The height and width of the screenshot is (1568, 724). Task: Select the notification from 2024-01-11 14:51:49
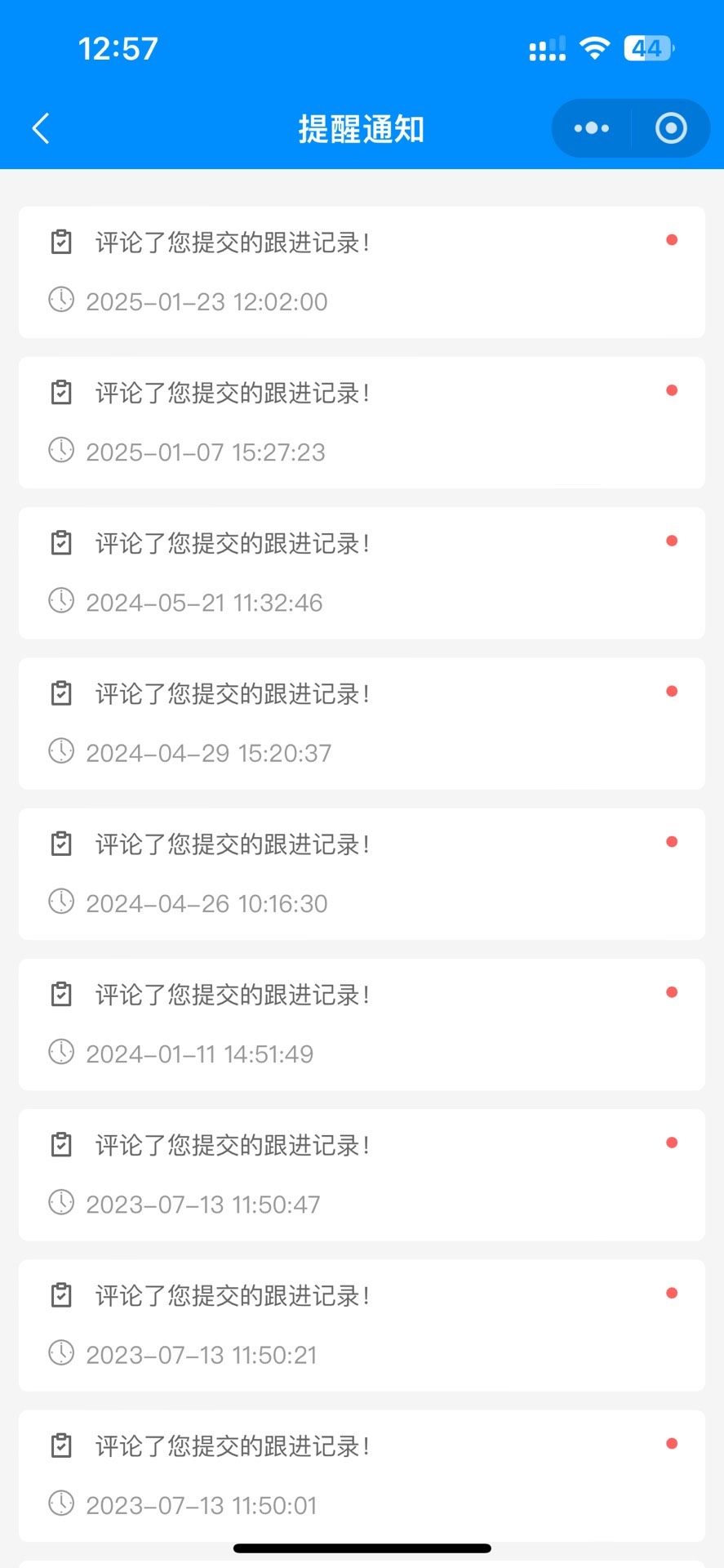(x=362, y=1024)
